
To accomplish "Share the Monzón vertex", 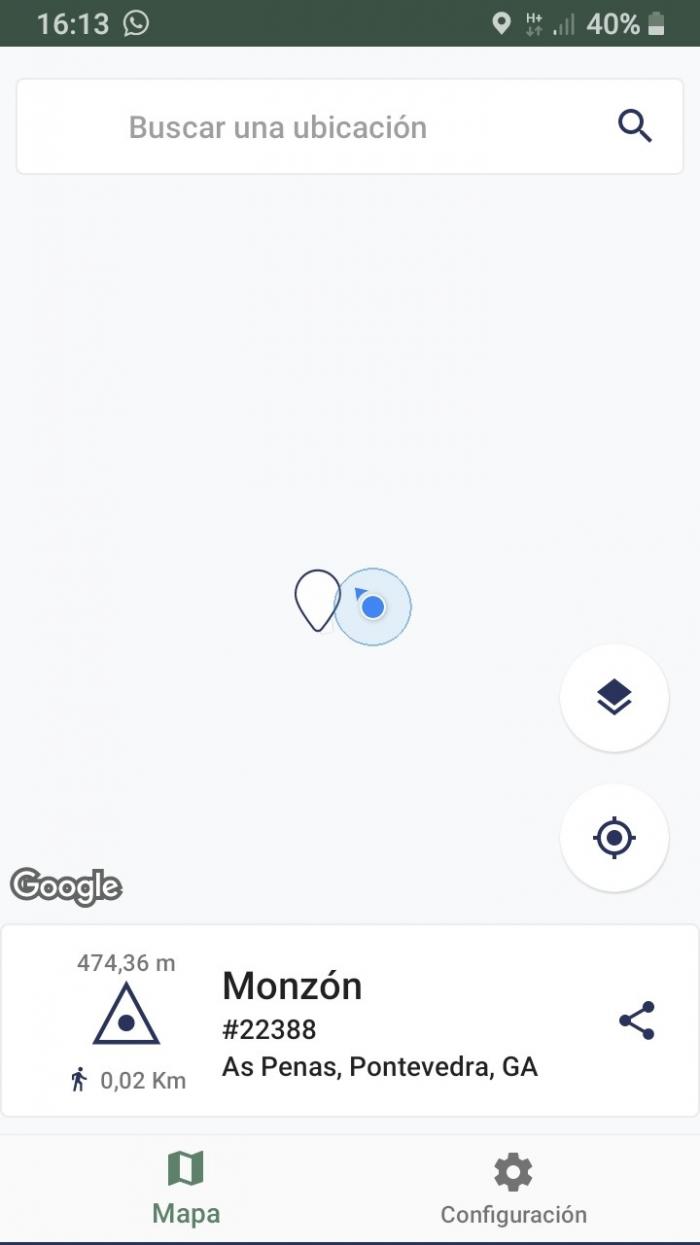I will tap(637, 1020).
